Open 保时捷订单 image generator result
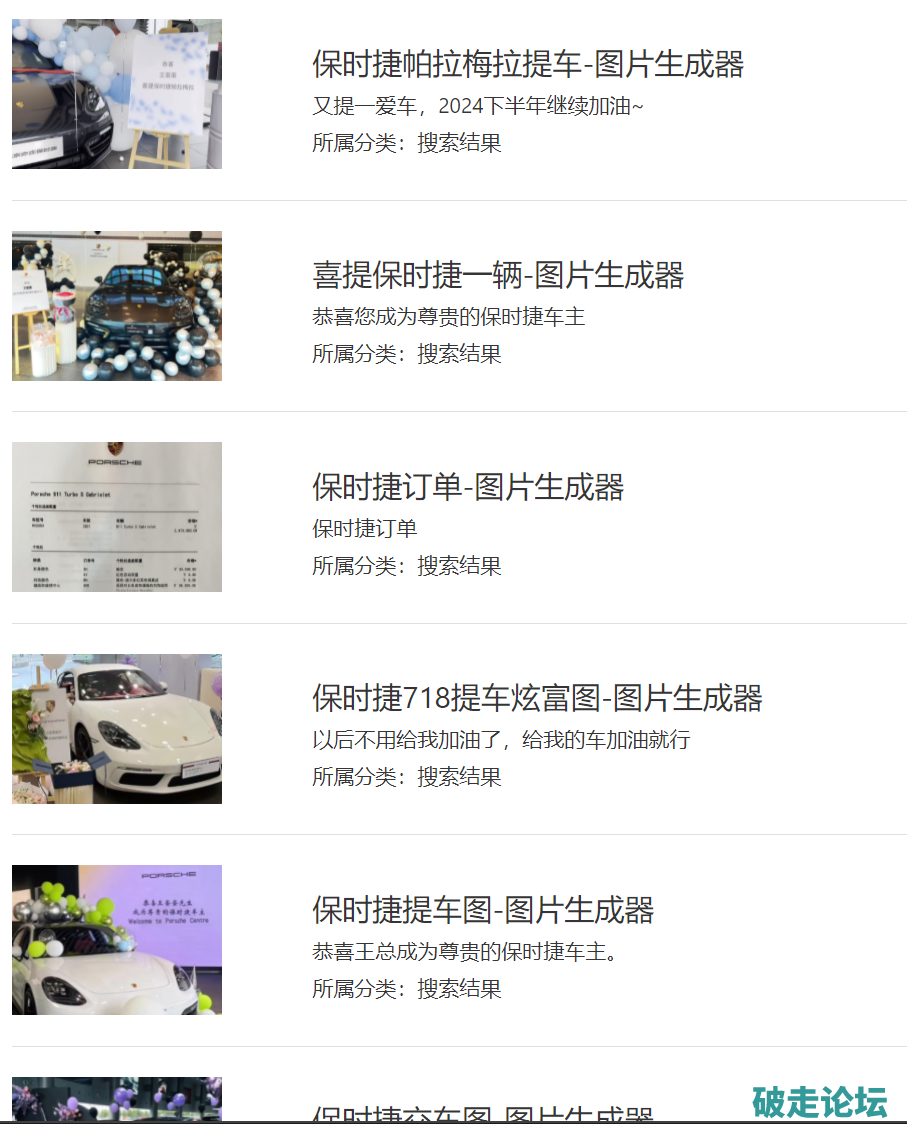907x1124 pixels. [x=468, y=487]
